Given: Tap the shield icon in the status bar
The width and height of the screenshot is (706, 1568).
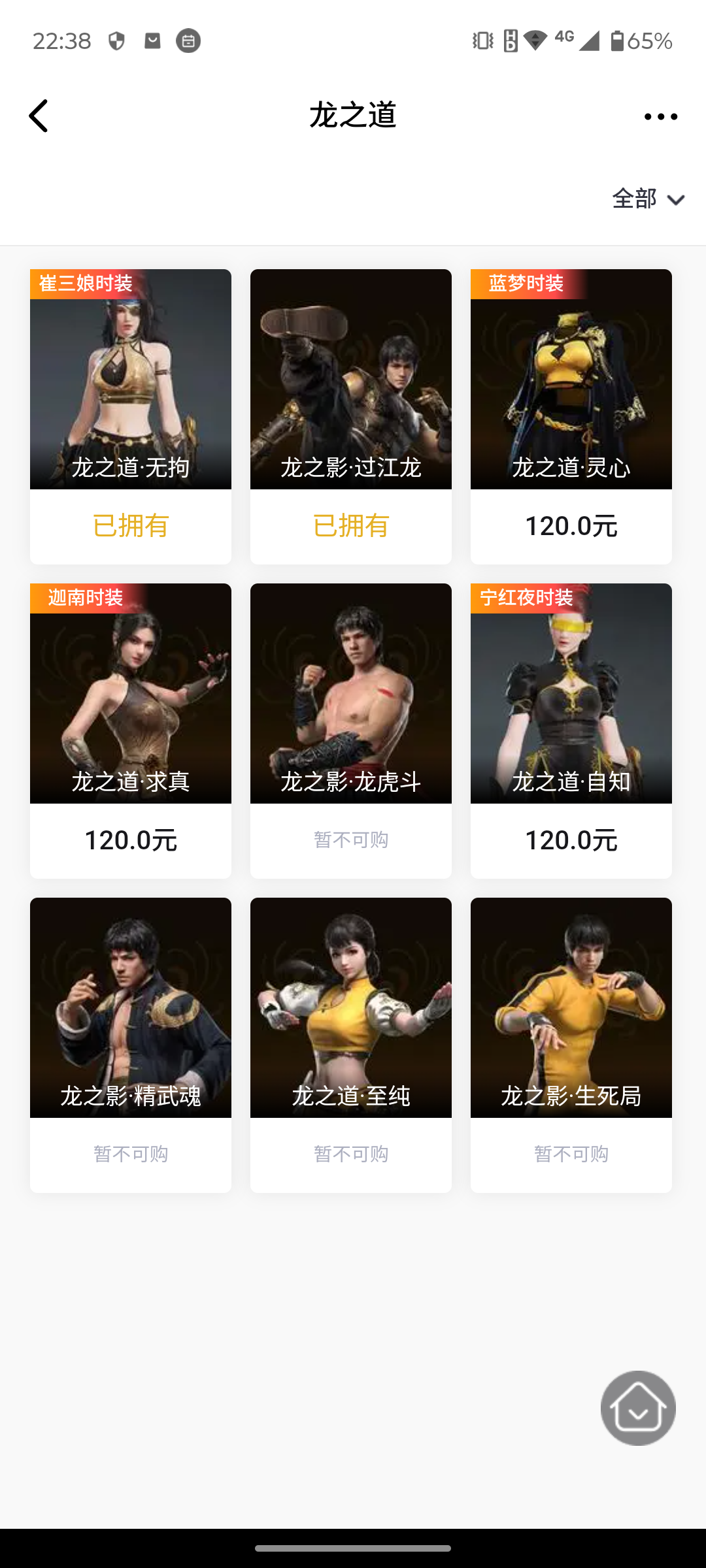Looking at the screenshot, I should pyautogui.click(x=118, y=41).
